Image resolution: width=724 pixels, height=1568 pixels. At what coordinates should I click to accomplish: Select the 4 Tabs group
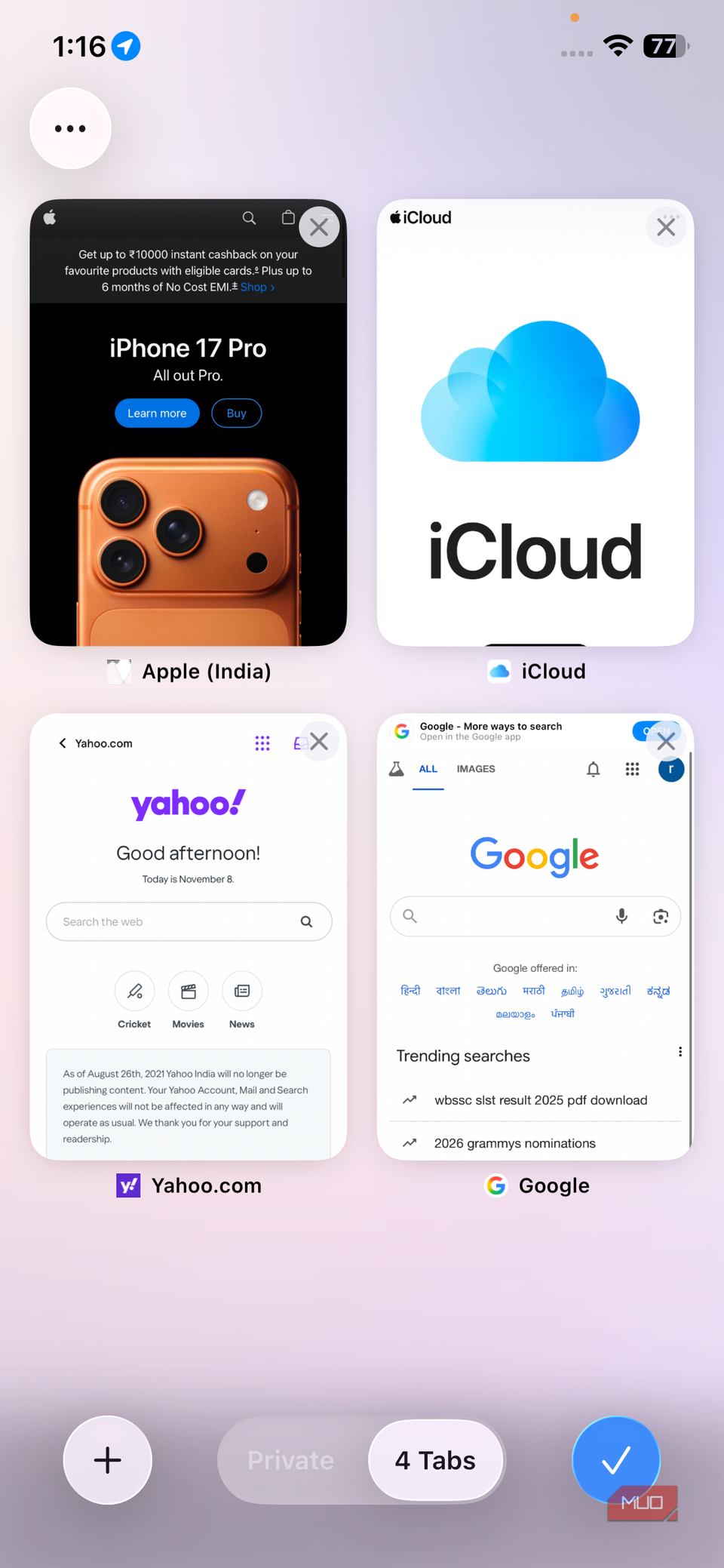click(435, 1460)
